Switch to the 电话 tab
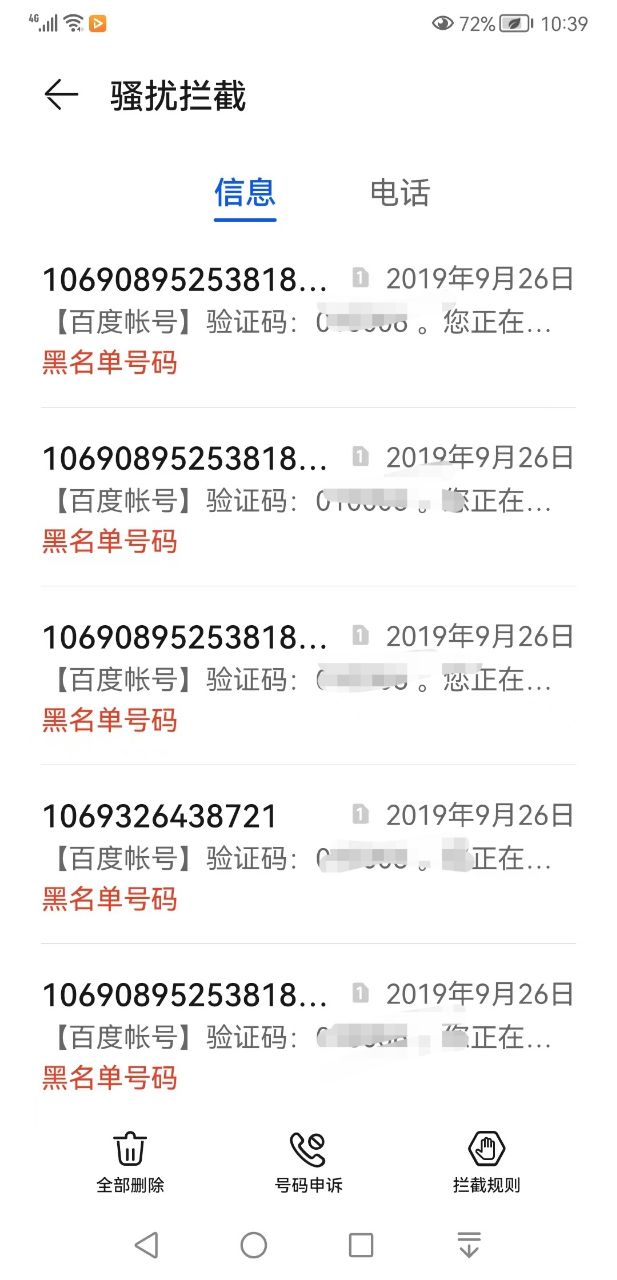617x1280 pixels. coord(399,192)
